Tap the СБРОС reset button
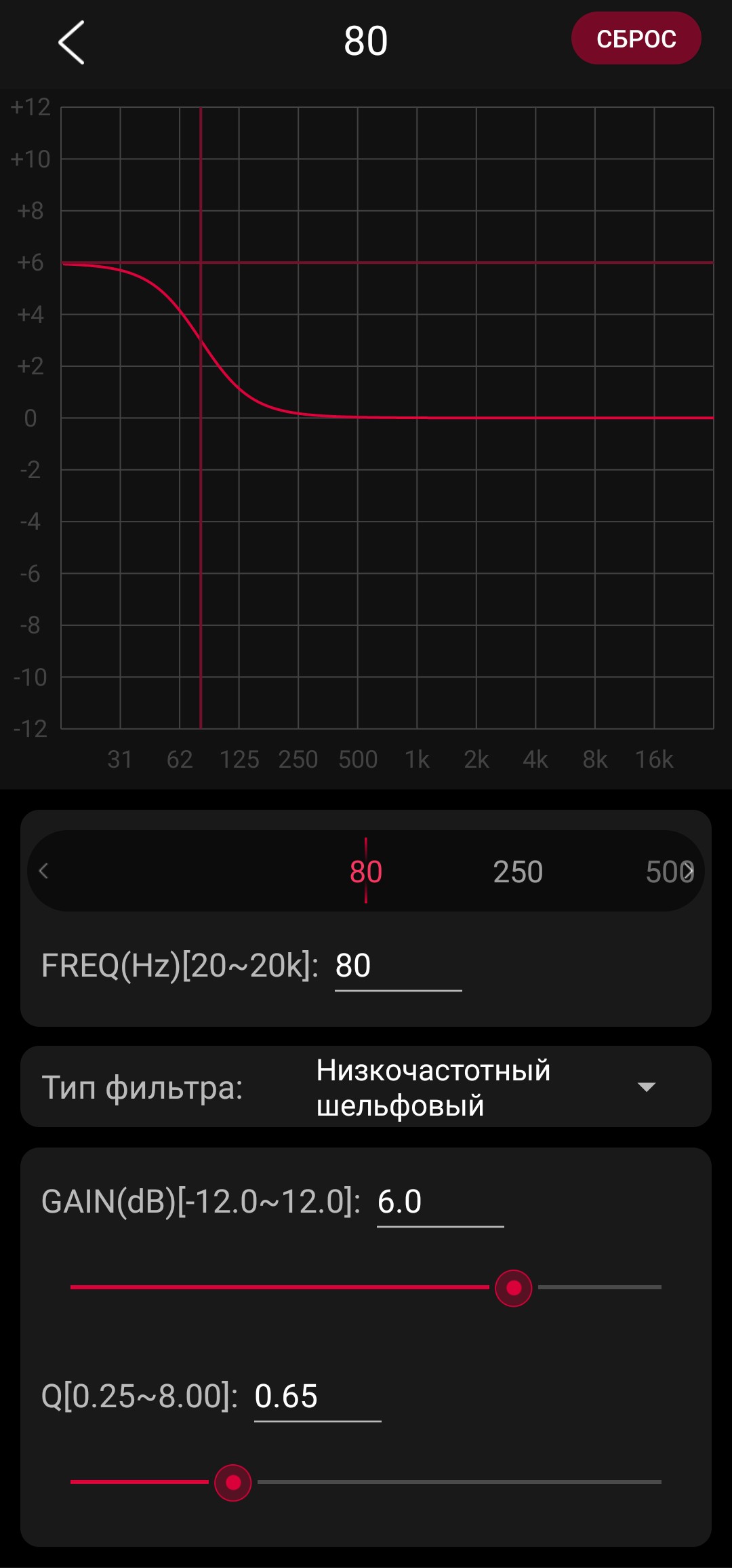 [636, 39]
